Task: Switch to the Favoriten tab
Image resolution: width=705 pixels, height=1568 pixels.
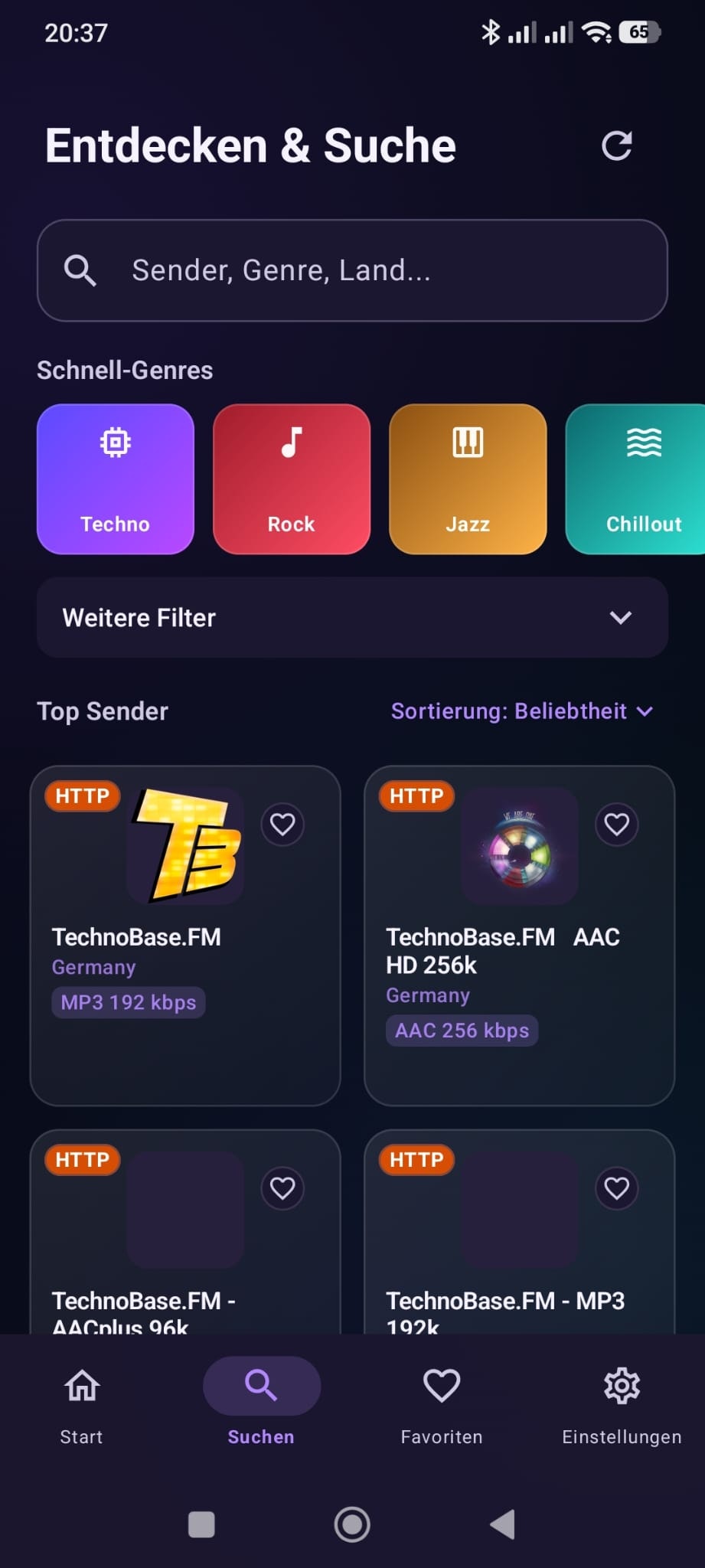Action: coord(442,1404)
